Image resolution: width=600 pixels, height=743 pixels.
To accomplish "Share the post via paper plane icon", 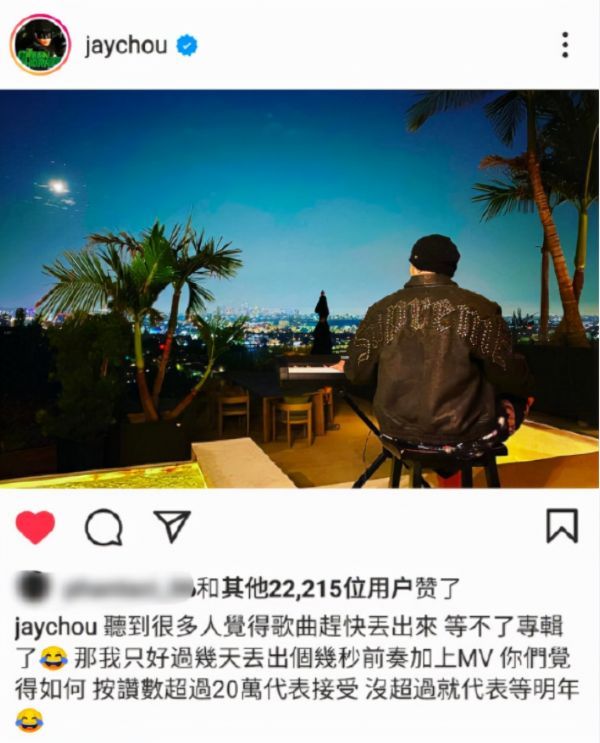I will 170,525.
